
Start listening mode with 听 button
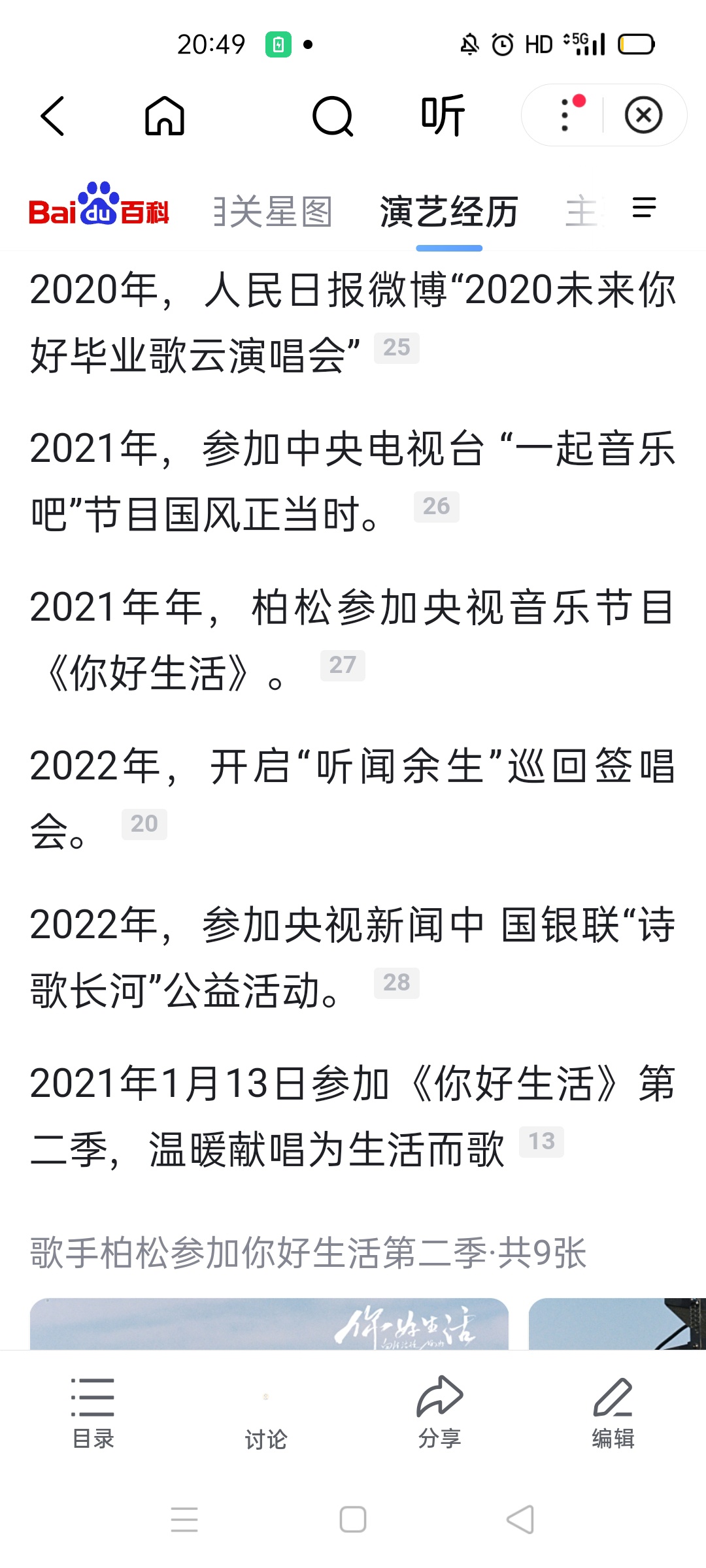coord(443,116)
